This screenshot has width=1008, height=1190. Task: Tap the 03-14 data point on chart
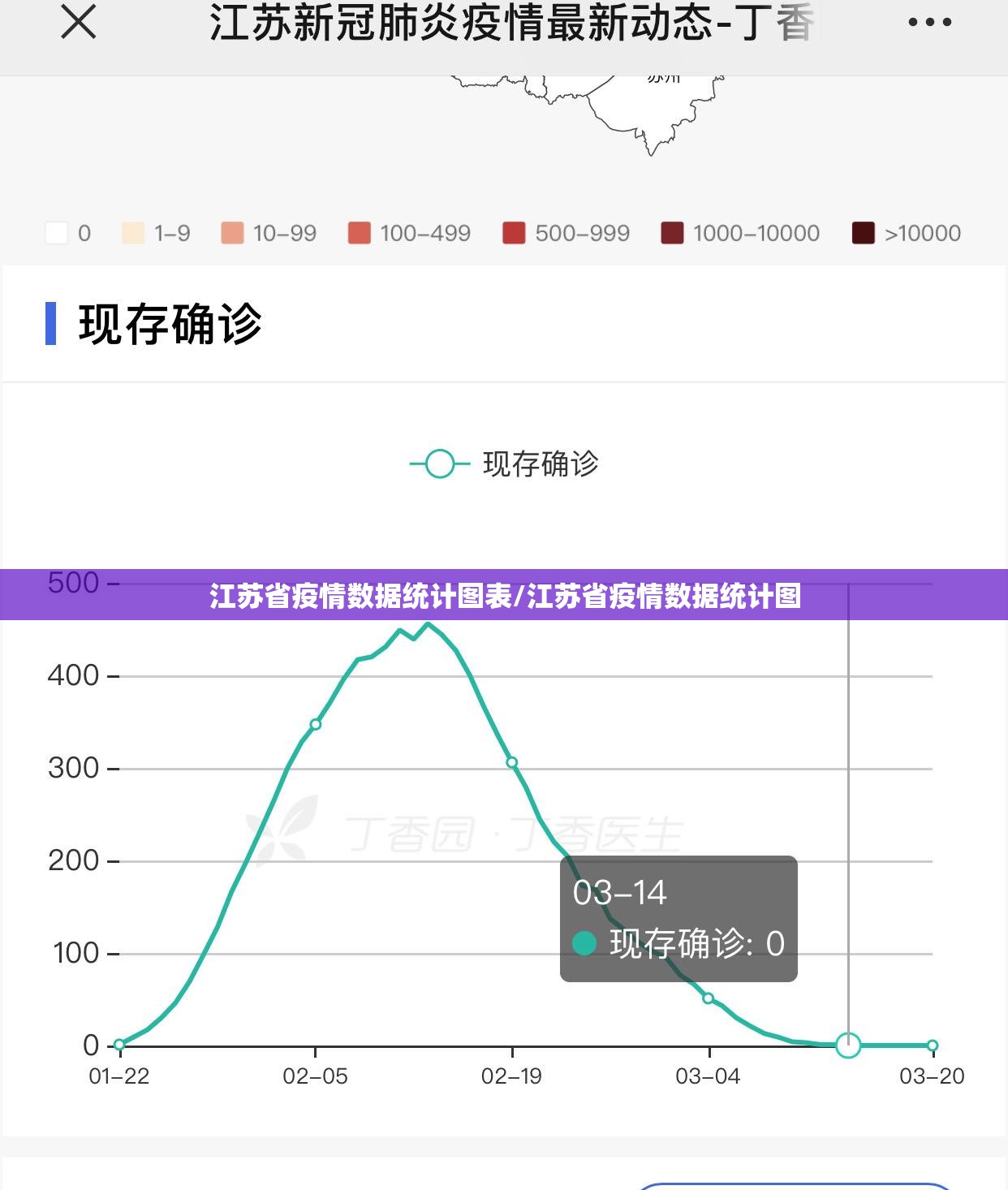click(848, 1046)
